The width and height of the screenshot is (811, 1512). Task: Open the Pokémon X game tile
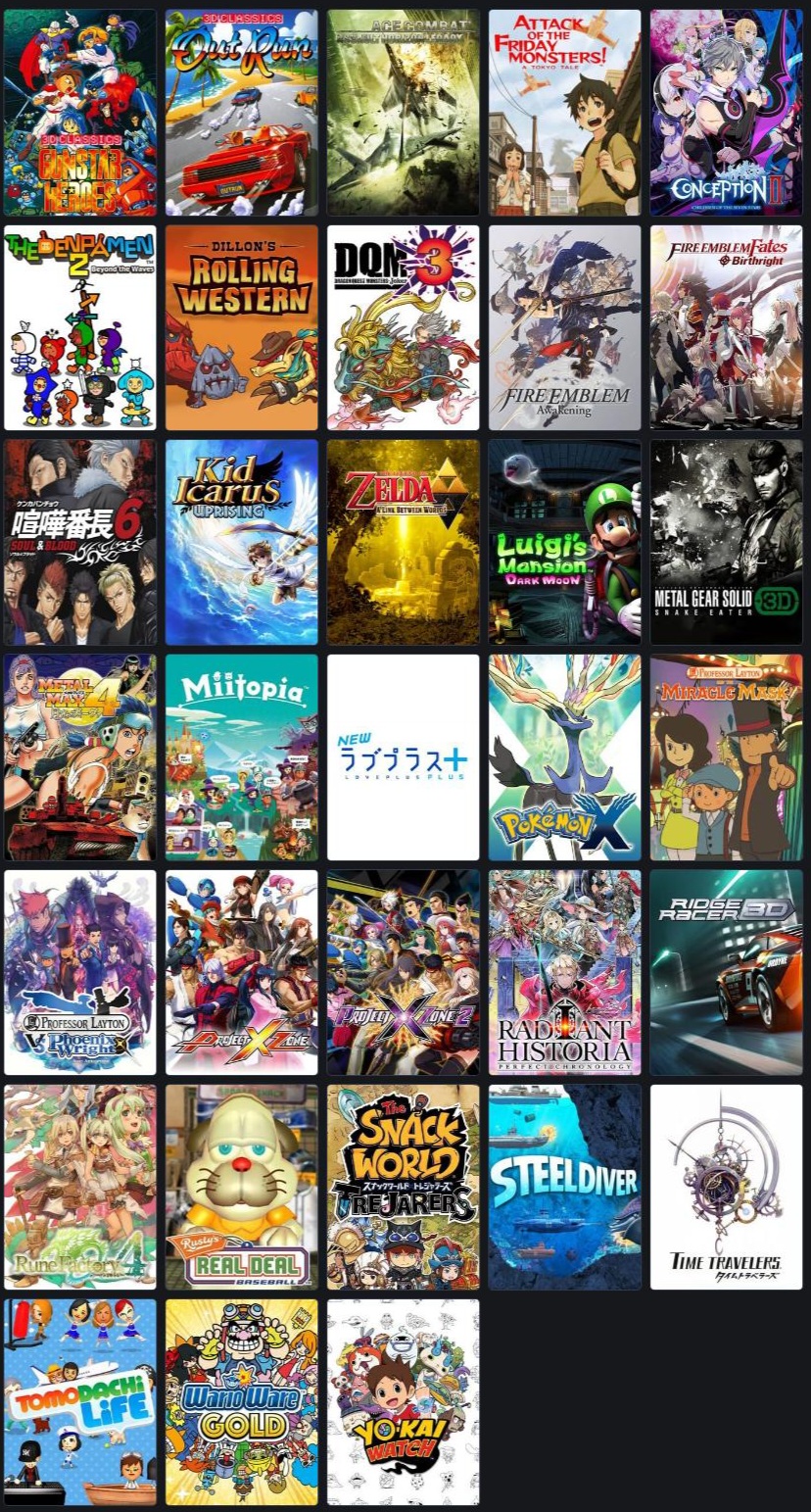[565, 757]
